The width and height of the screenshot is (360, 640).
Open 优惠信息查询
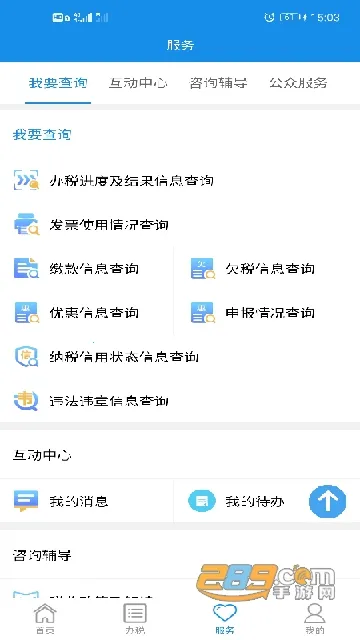pos(87,313)
